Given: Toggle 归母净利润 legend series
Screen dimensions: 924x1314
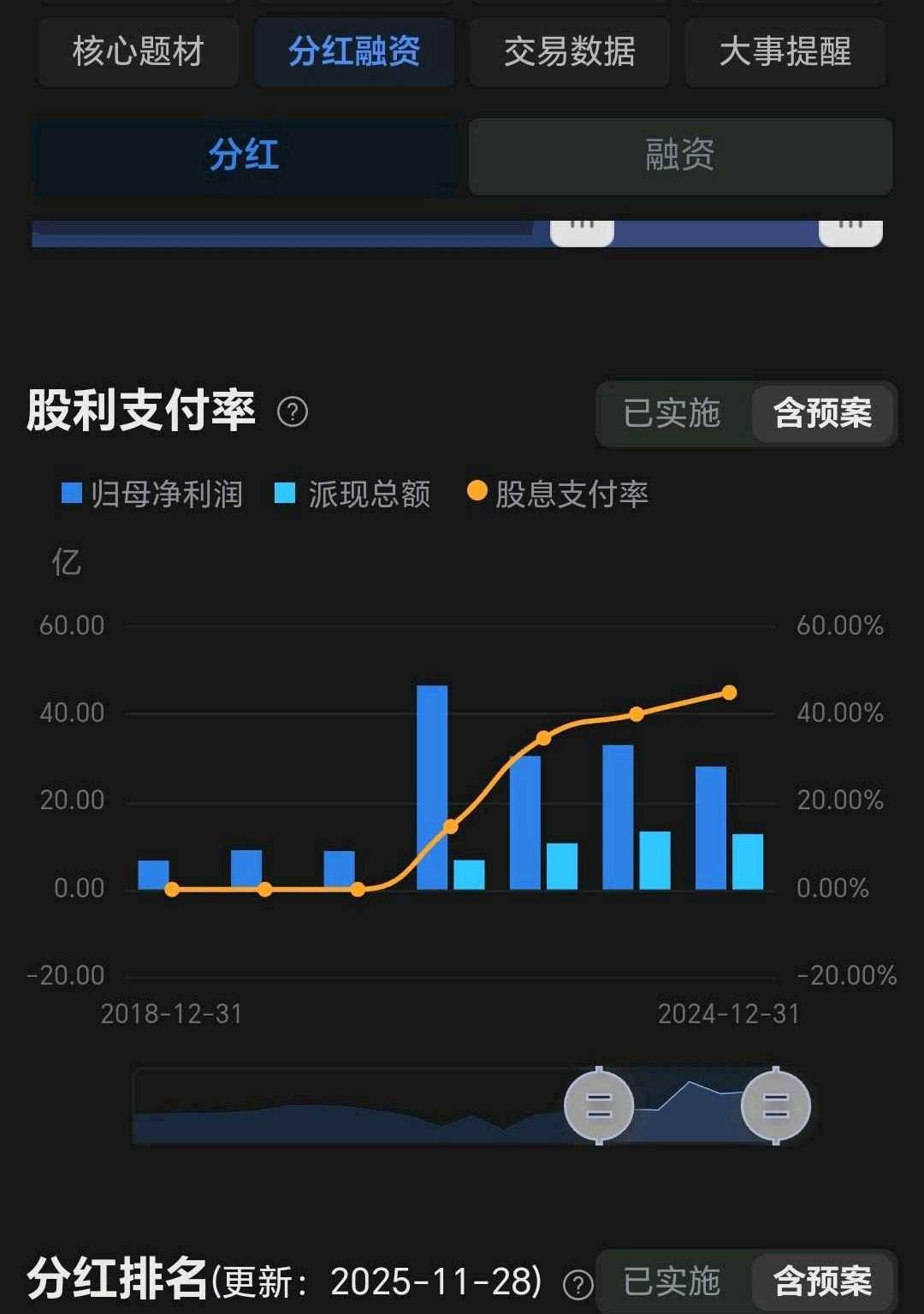Looking at the screenshot, I should 152,494.
